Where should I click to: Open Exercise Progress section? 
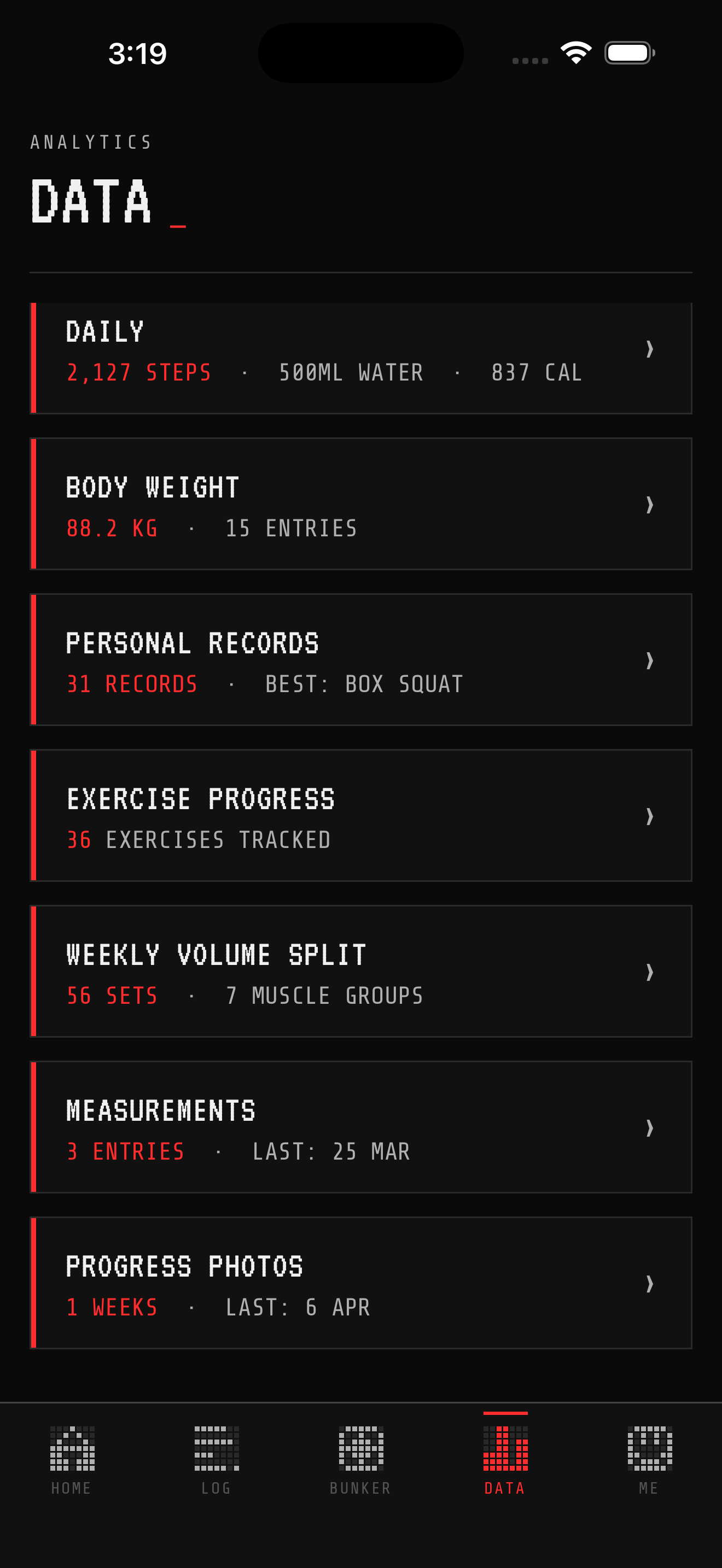pos(360,816)
